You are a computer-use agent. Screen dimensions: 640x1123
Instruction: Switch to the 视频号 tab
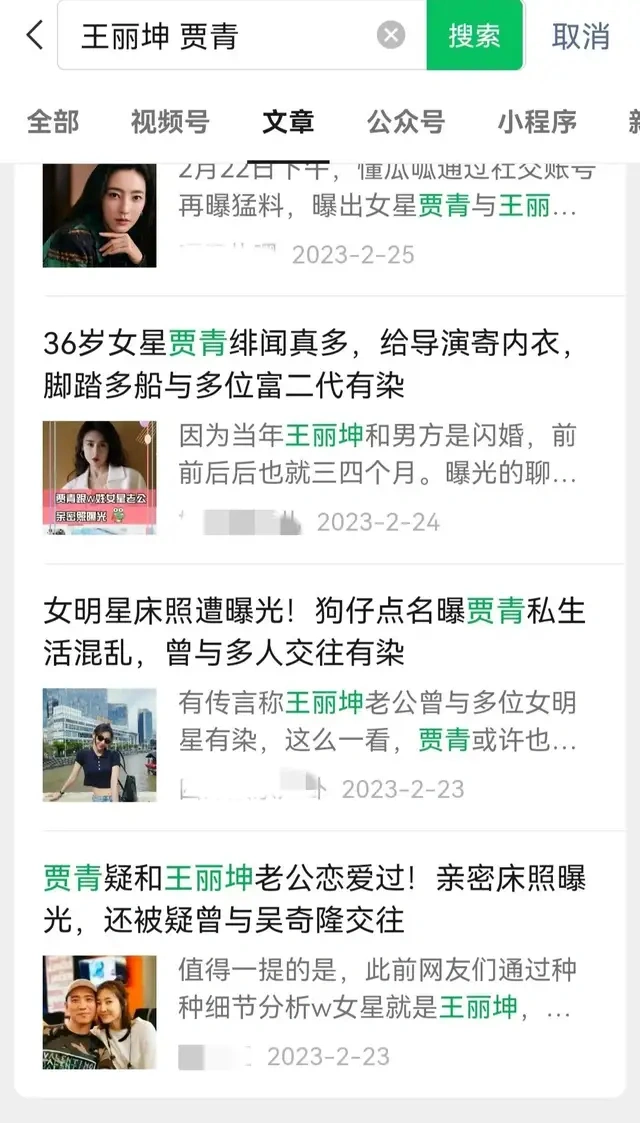pyautogui.click(x=170, y=122)
